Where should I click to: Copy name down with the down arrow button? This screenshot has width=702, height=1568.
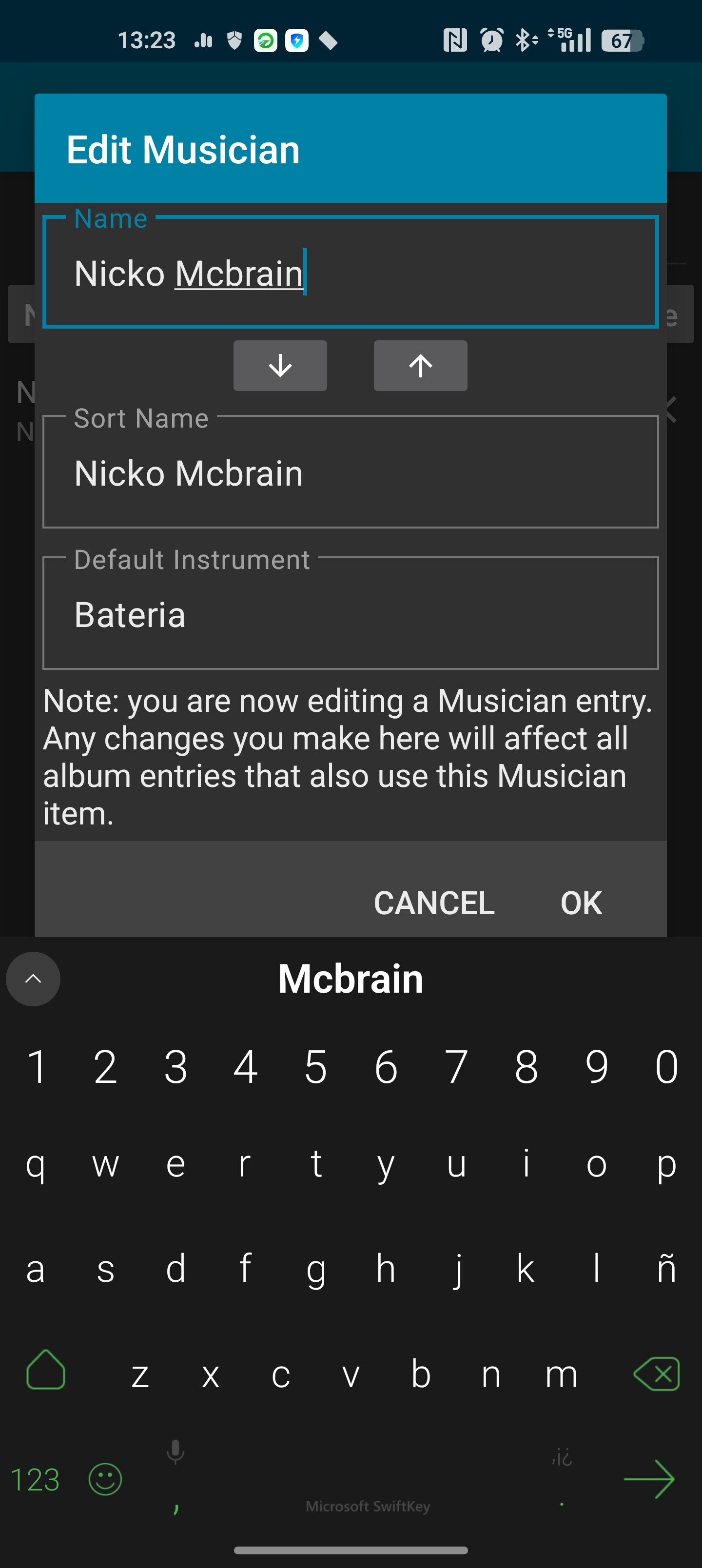280,365
